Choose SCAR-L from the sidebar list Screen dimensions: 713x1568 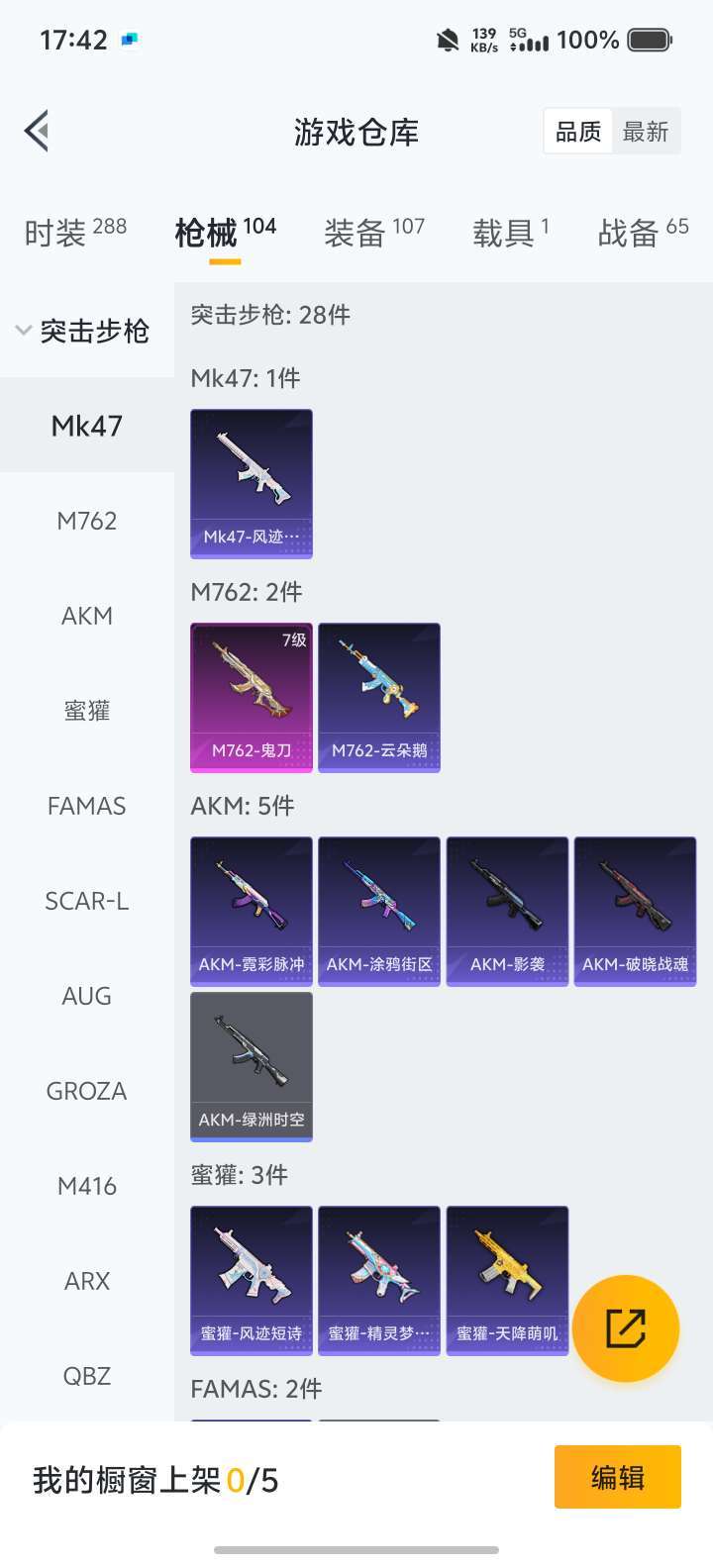(x=86, y=900)
